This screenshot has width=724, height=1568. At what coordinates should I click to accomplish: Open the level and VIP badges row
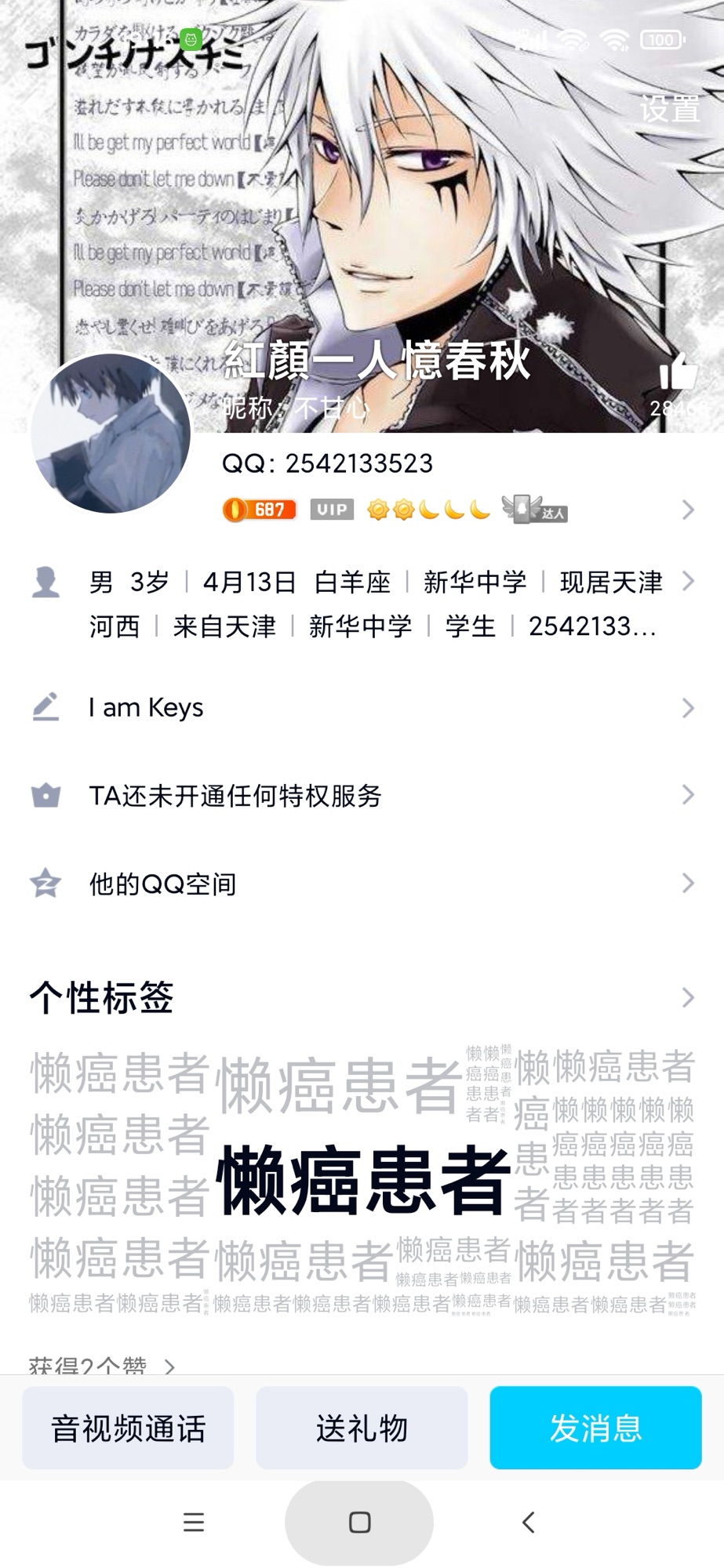[455, 510]
